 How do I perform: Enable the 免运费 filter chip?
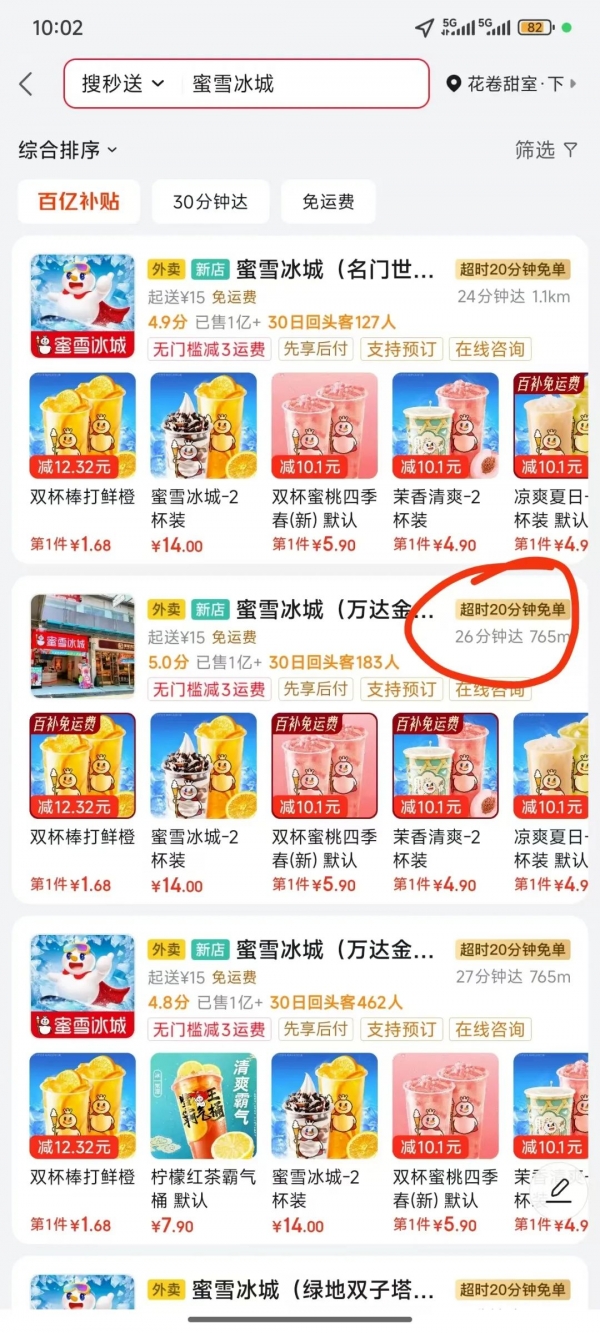(328, 201)
